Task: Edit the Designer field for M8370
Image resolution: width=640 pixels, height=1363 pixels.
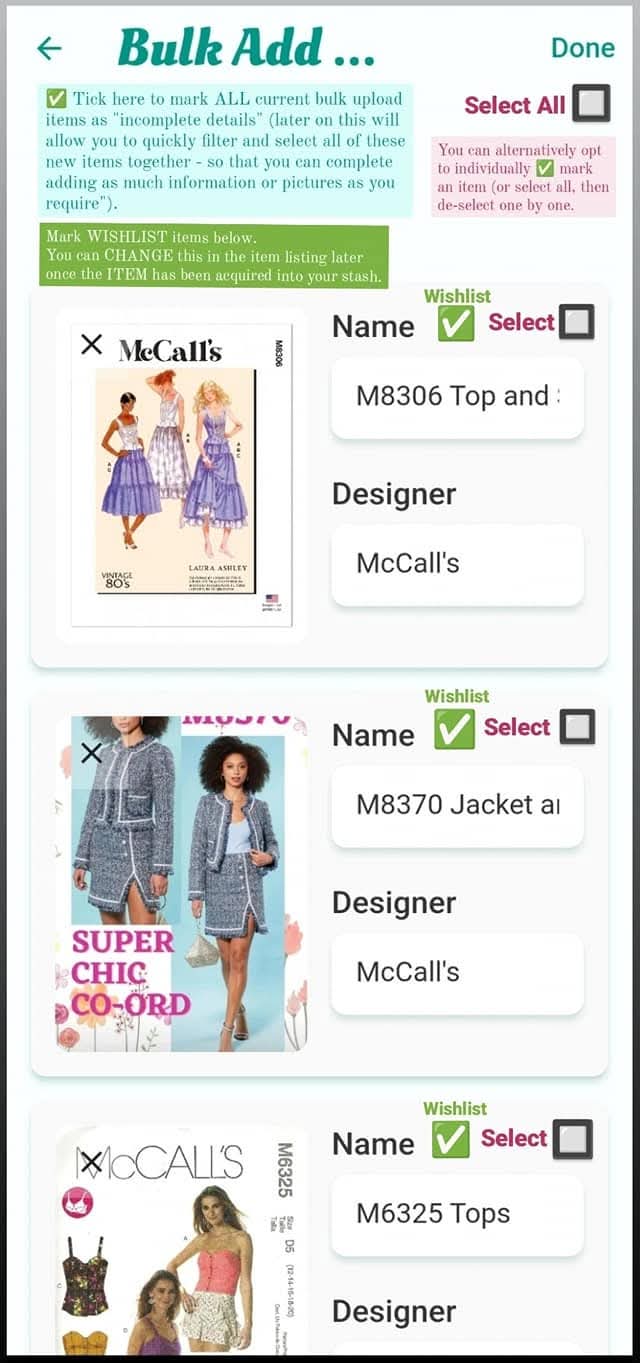Action: (457, 972)
